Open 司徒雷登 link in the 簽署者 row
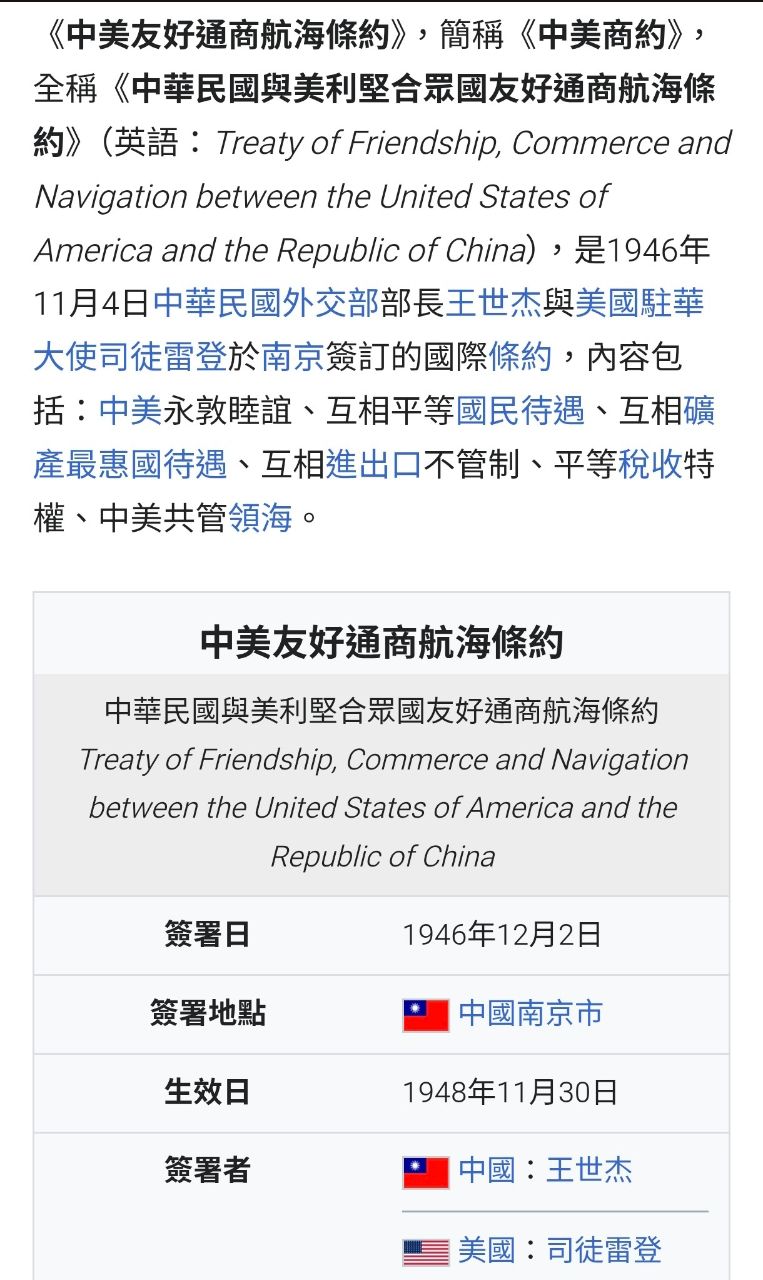Screen dimensions: 763x1280 coord(604,1250)
